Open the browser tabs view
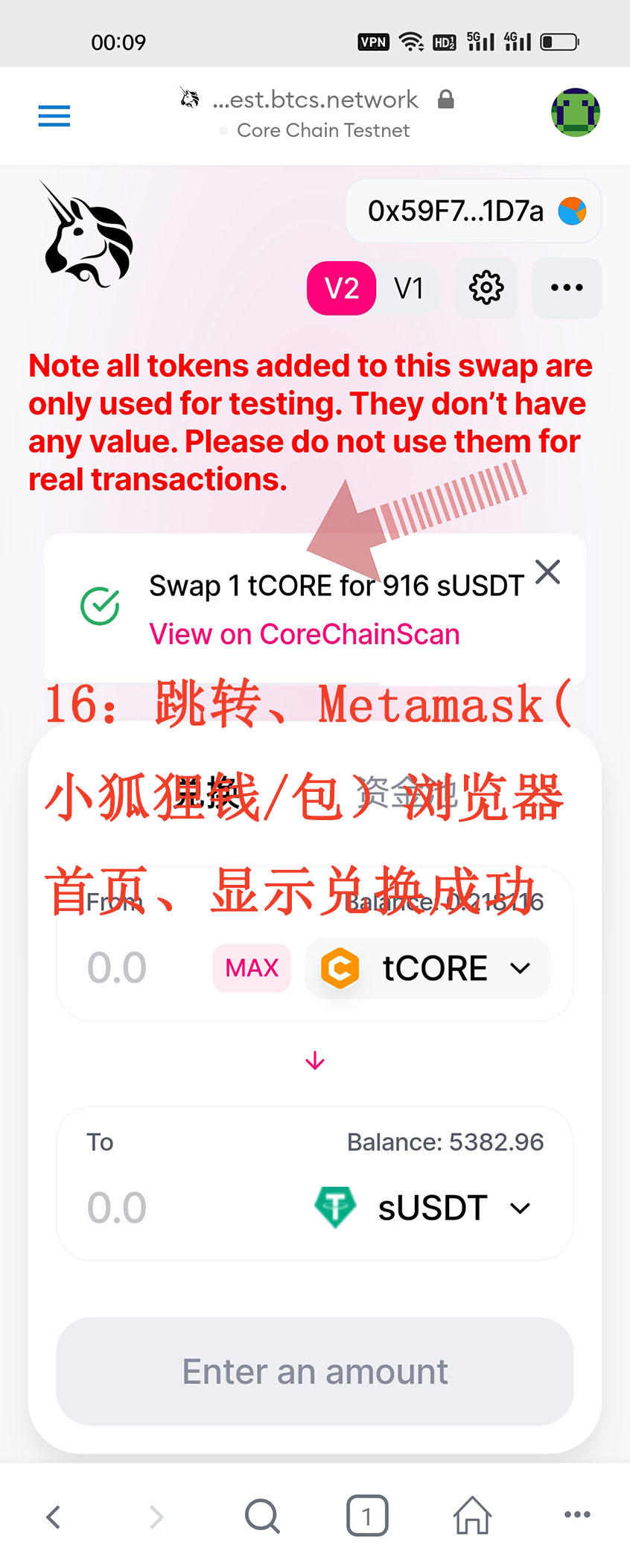The height and width of the screenshot is (1568, 630). tap(366, 1516)
